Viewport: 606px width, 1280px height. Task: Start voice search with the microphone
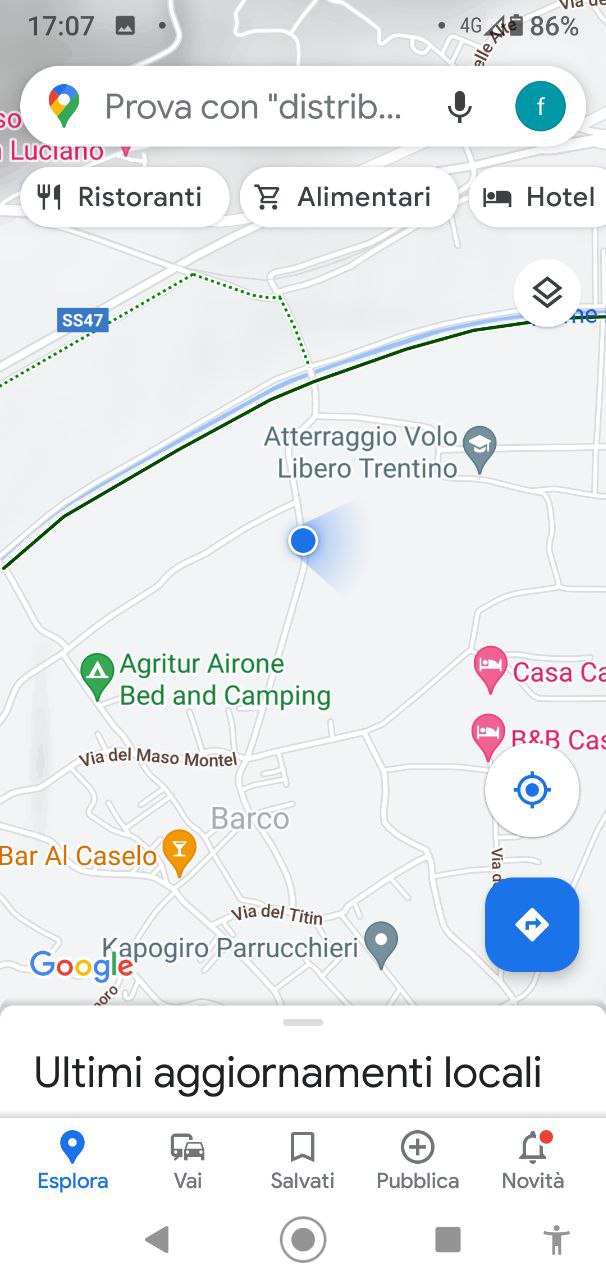pos(459,106)
